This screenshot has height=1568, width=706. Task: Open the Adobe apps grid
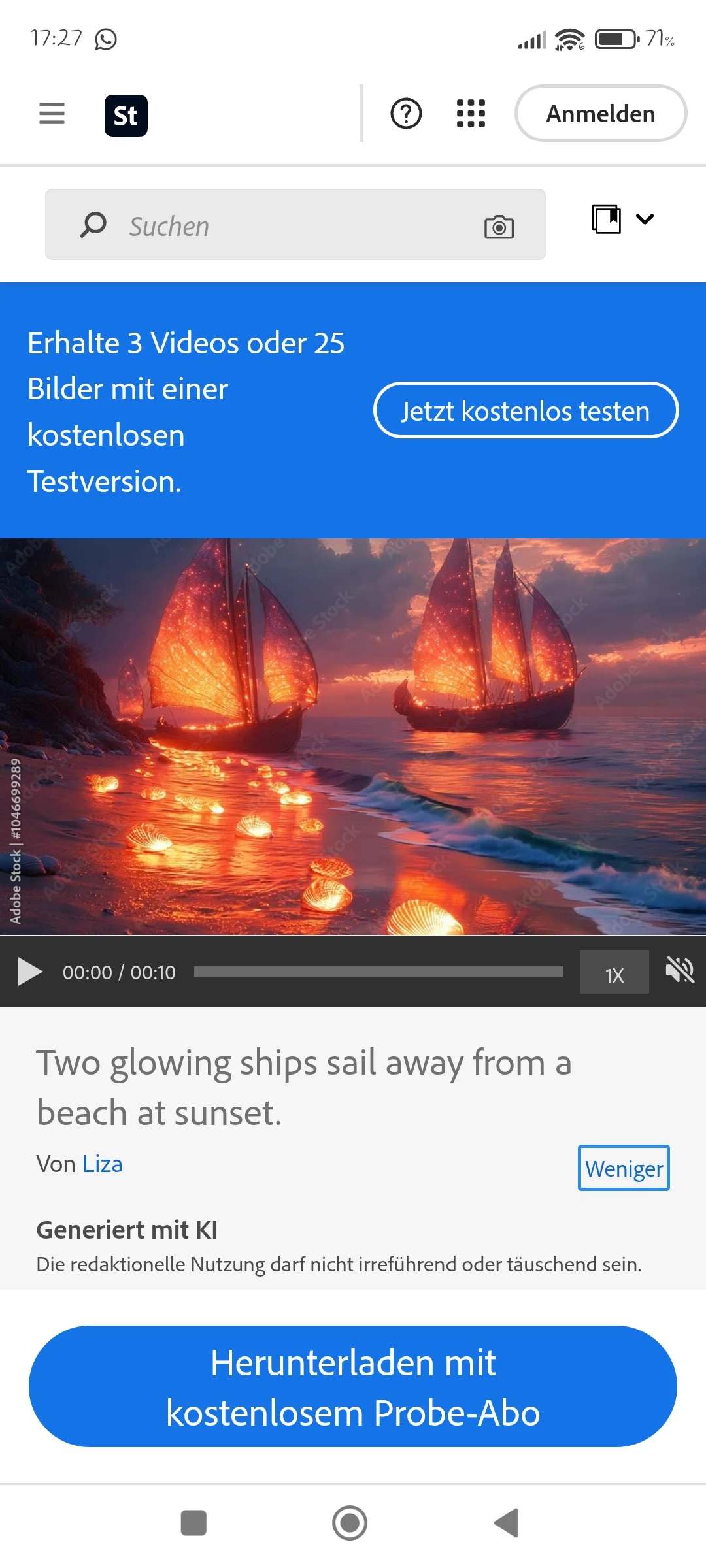coord(471,114)
